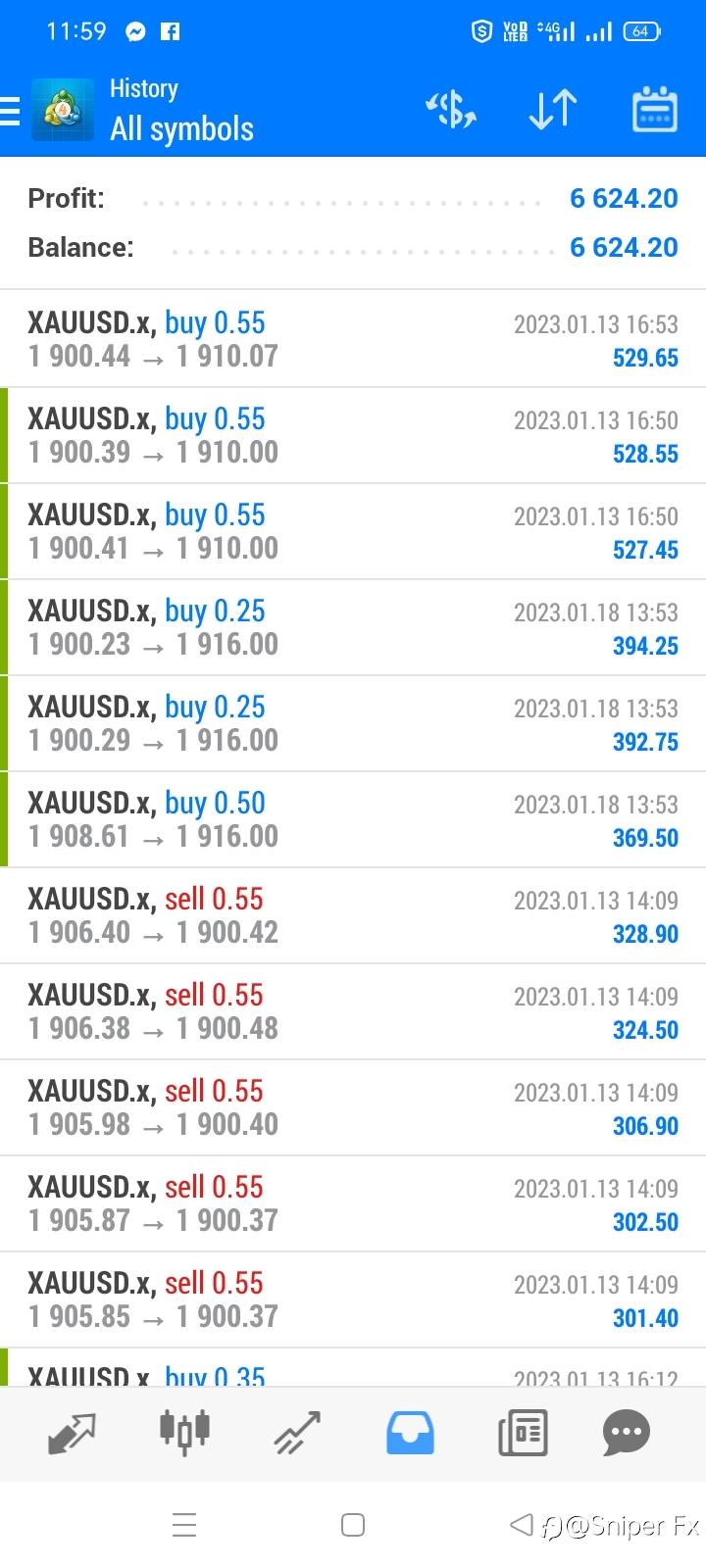Pick a date range with the calendar
Viewport: 706px width, 1568px height.
click(654, 110)
